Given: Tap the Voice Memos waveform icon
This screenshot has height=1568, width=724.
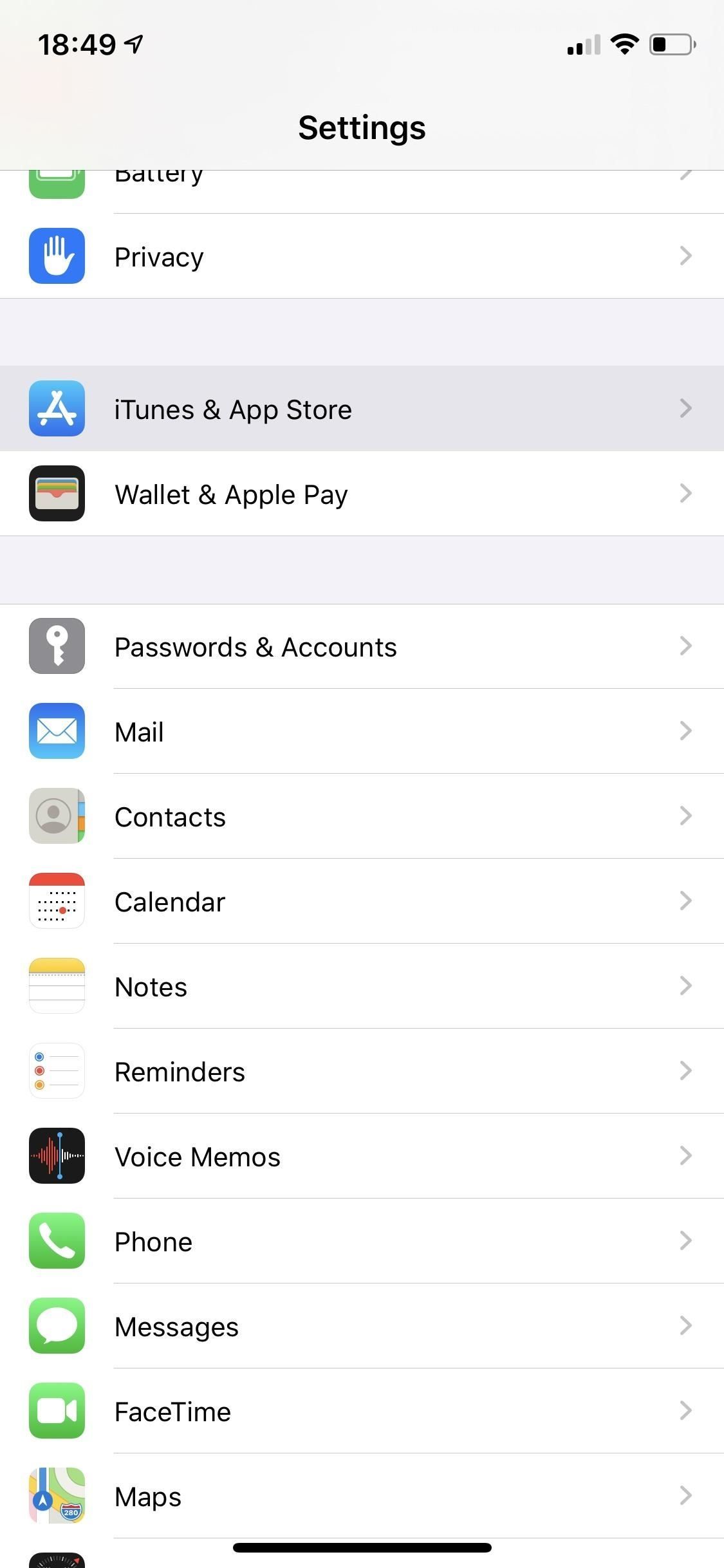Looking at the screenshot, I should [57, 1156].
